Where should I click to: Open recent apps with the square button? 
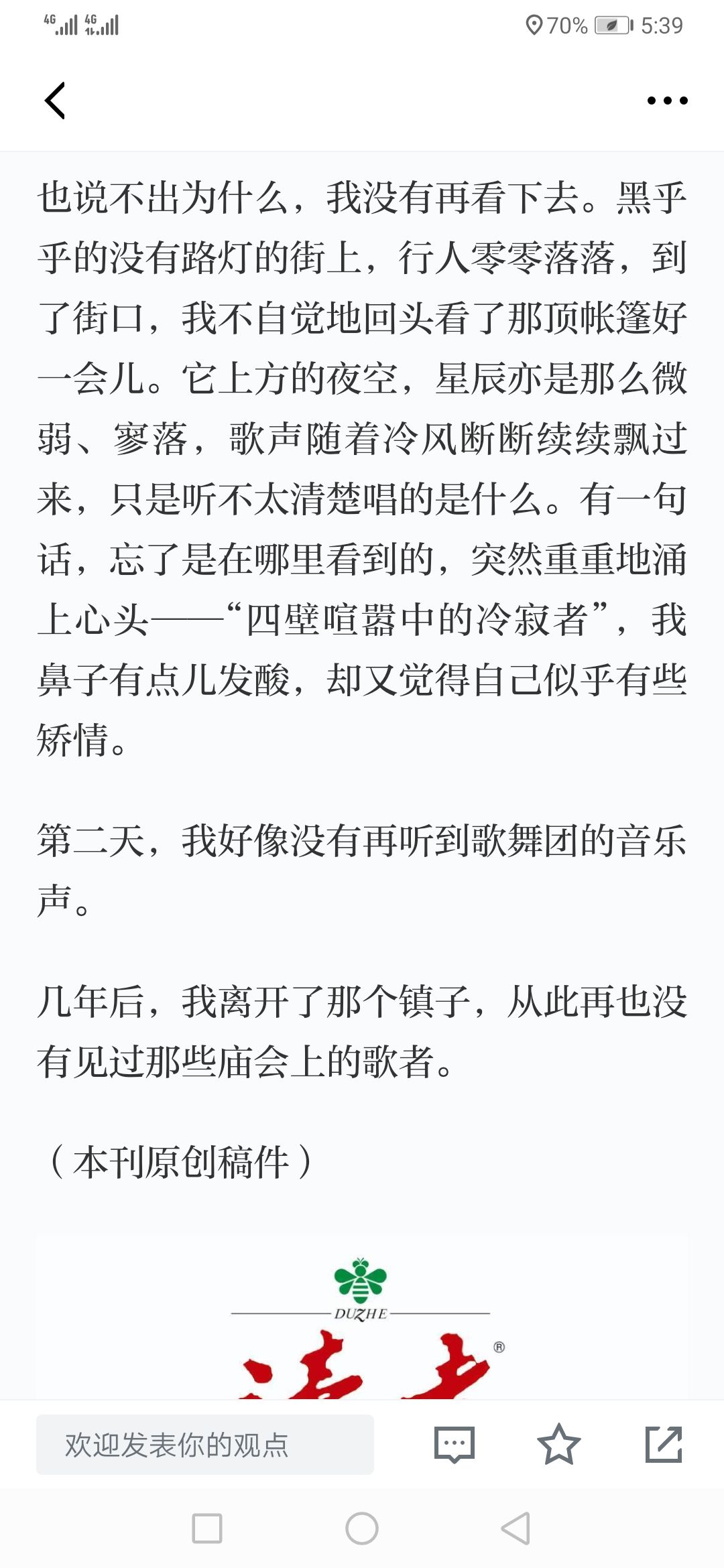click(207, 1529)
